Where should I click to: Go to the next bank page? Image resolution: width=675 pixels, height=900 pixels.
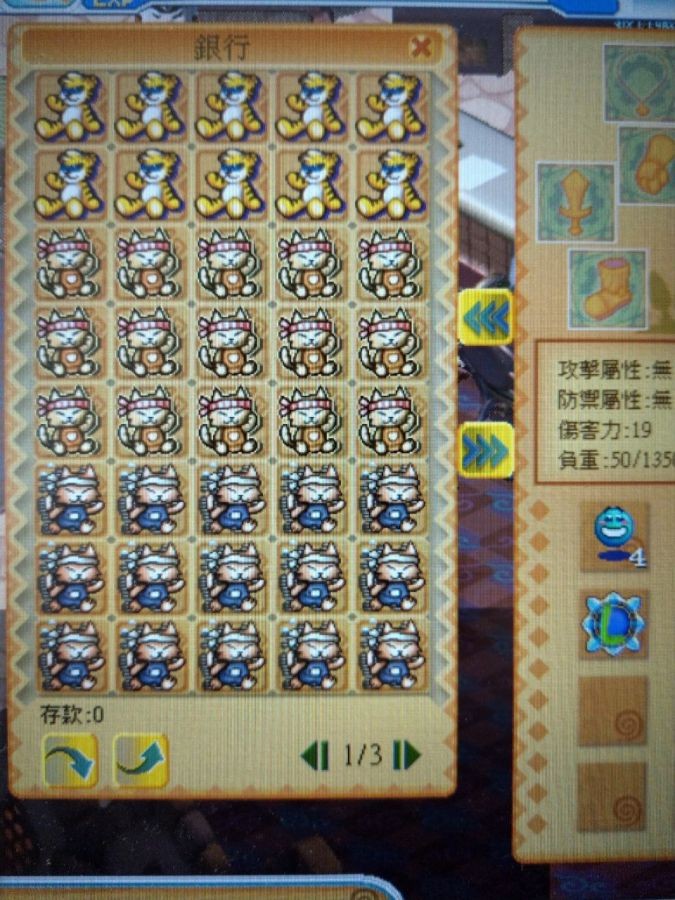coord(406,755)
